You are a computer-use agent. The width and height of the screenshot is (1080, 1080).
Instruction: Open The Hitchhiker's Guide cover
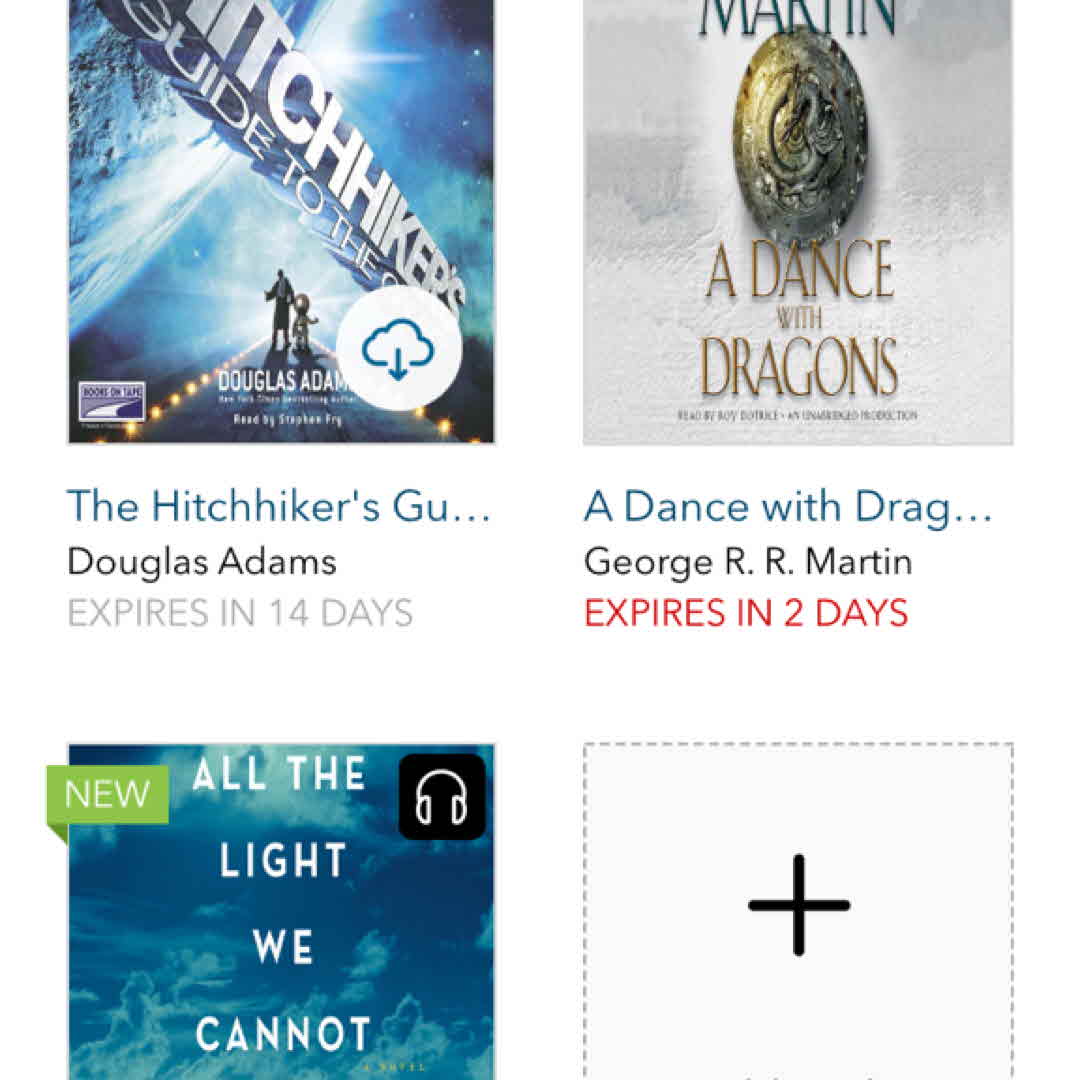(x=220, y=200)
